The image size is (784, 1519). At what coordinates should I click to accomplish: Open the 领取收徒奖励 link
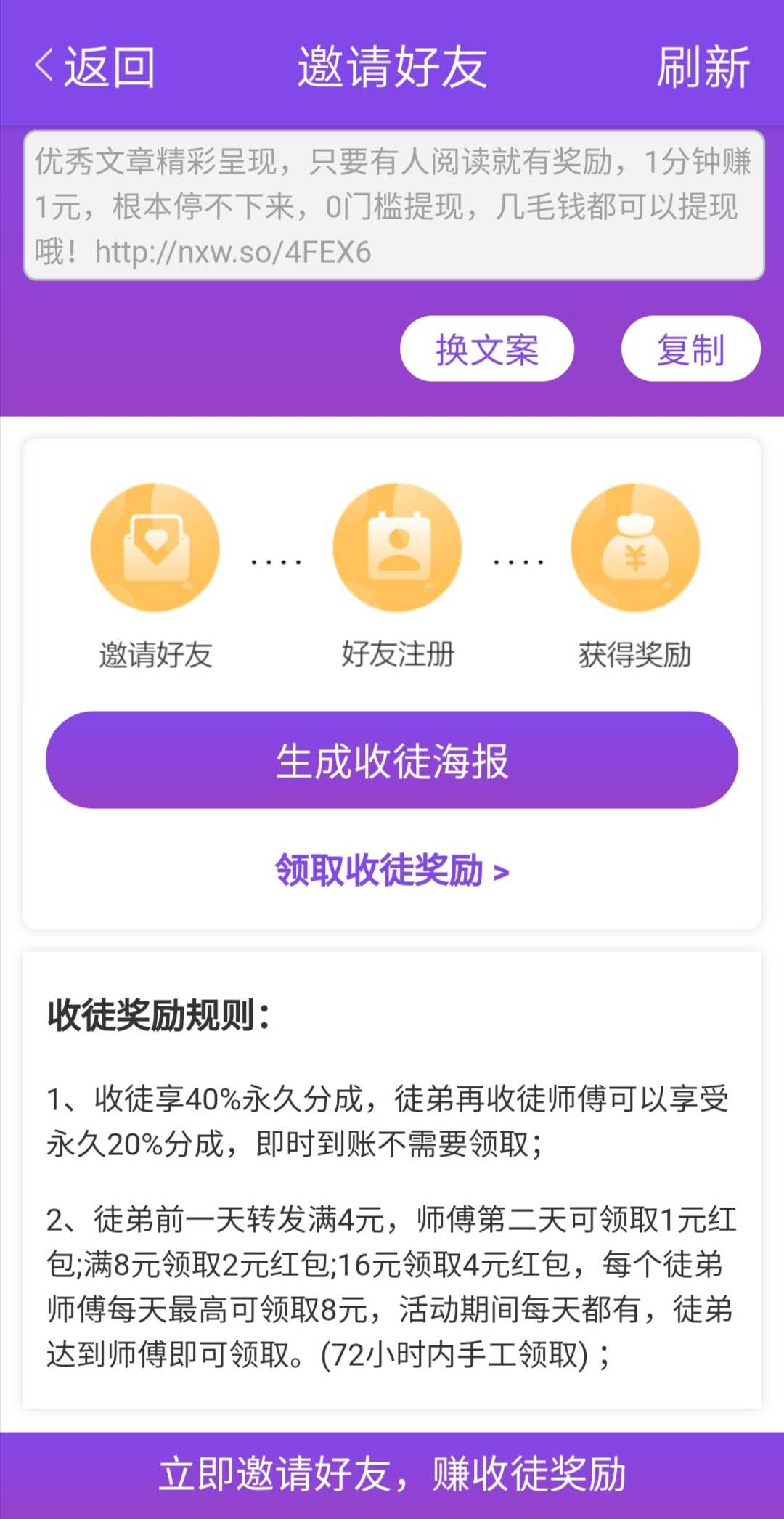click(392, 870)
